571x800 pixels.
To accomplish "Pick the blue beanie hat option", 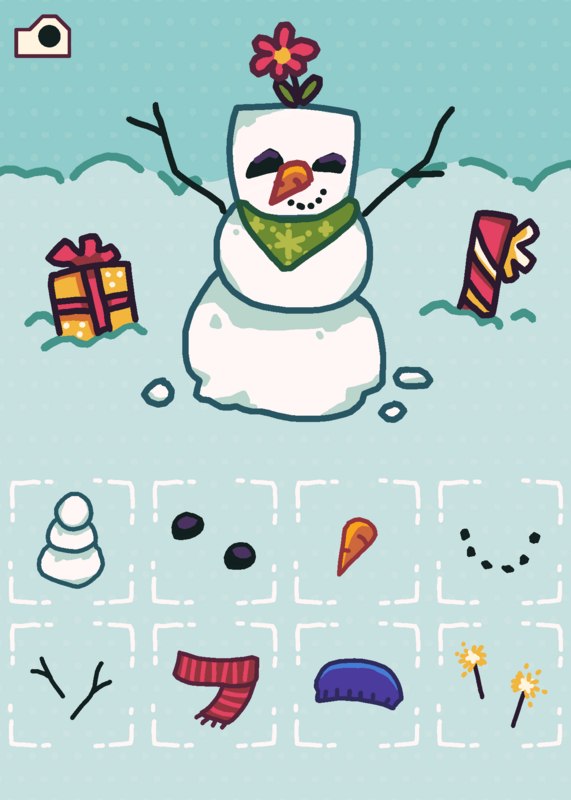I will 359,684.
